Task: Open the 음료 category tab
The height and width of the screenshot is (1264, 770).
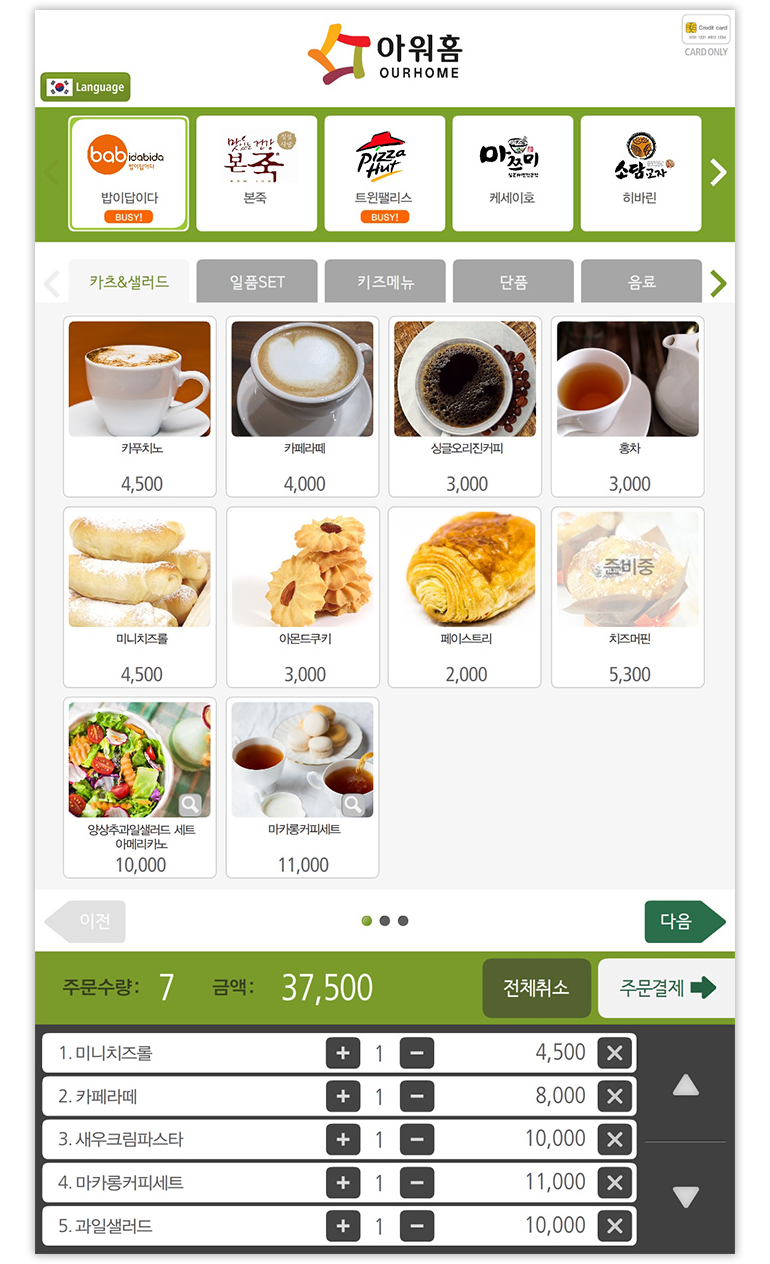Action: (641, 282)
